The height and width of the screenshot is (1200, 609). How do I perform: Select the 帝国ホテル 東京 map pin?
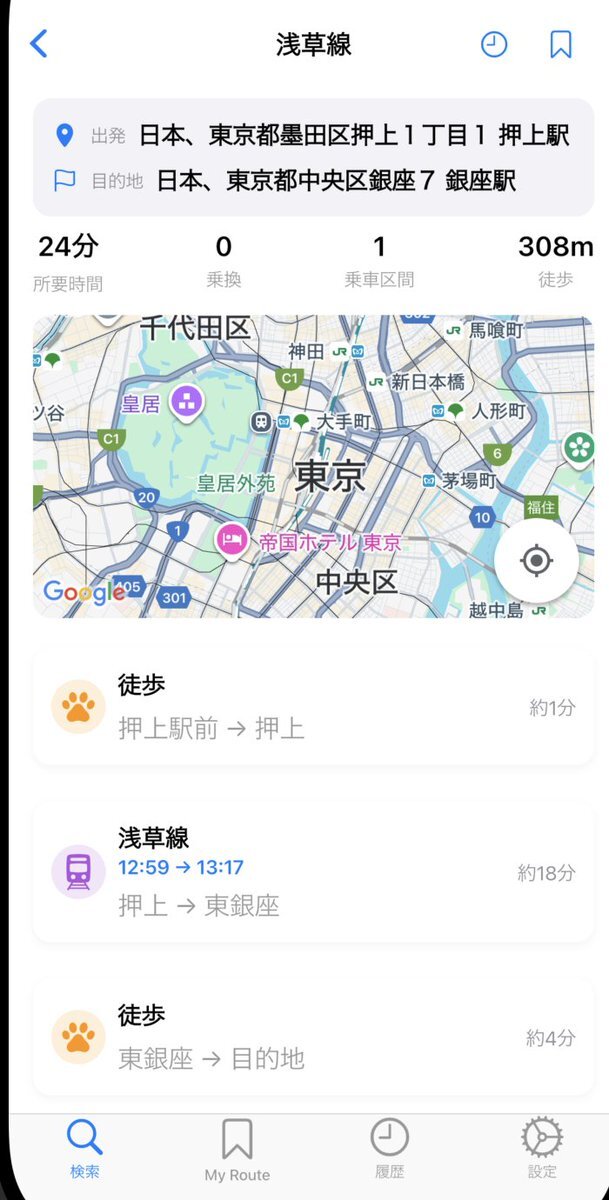(x=232, y=541)
